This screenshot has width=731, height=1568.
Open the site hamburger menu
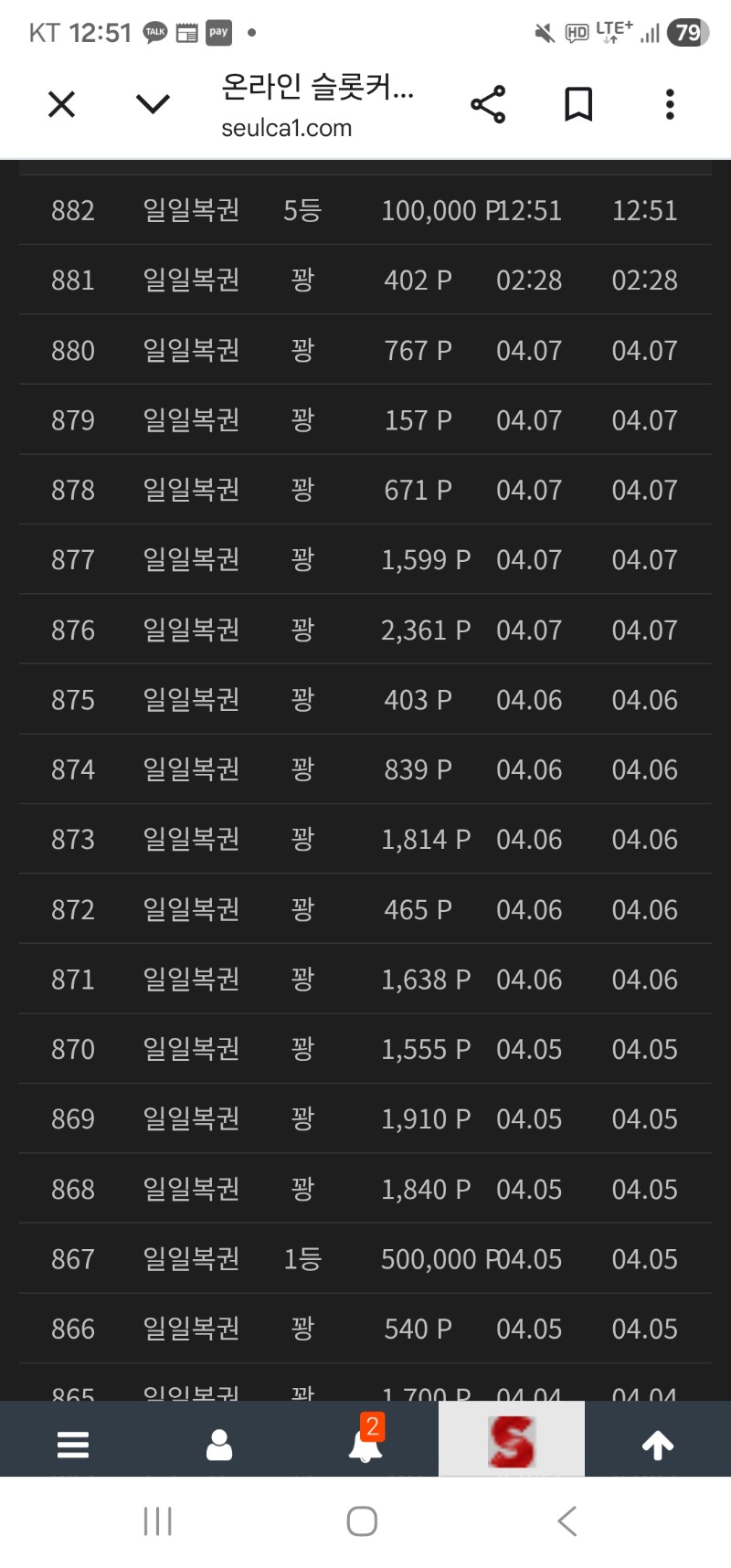pos(73,1445)
